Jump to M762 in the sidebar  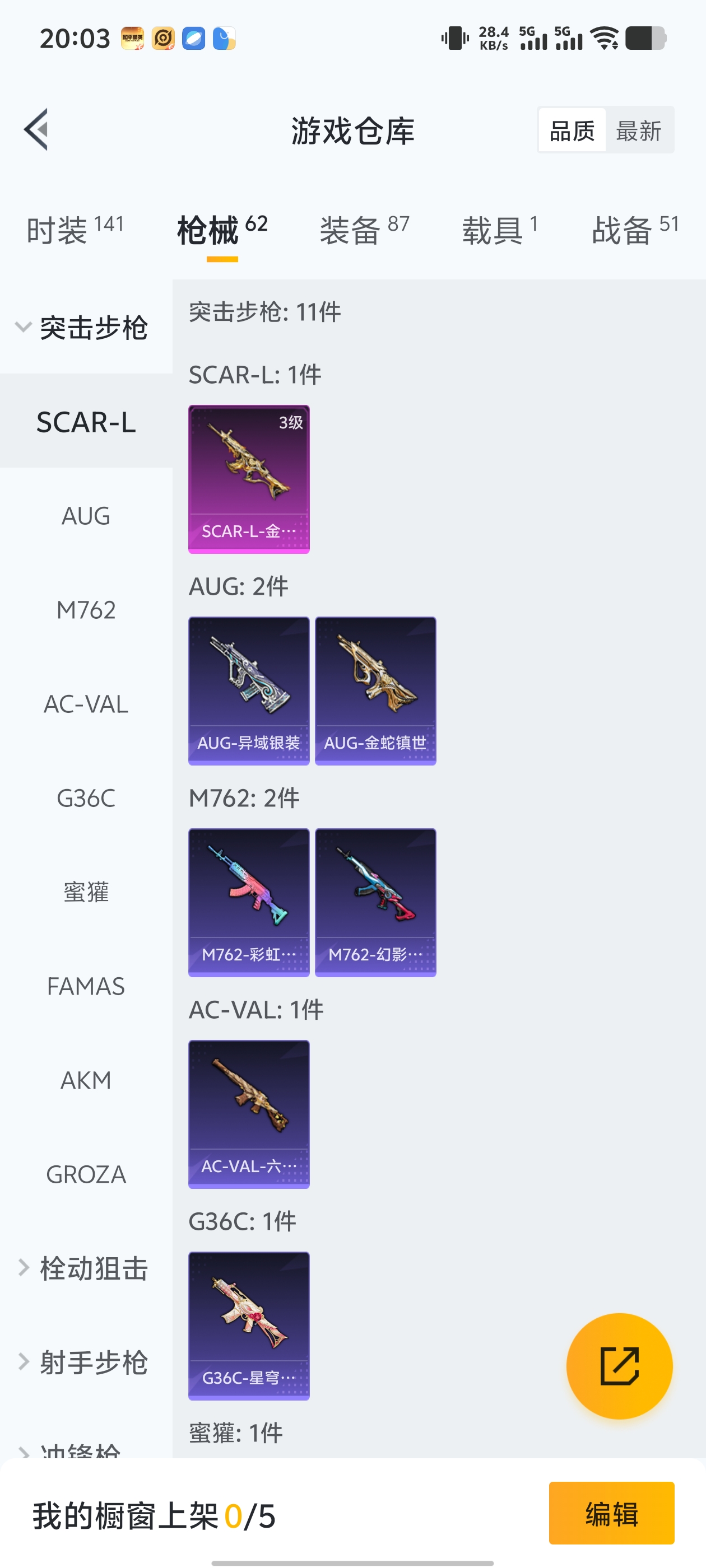(x=86, y=610)
